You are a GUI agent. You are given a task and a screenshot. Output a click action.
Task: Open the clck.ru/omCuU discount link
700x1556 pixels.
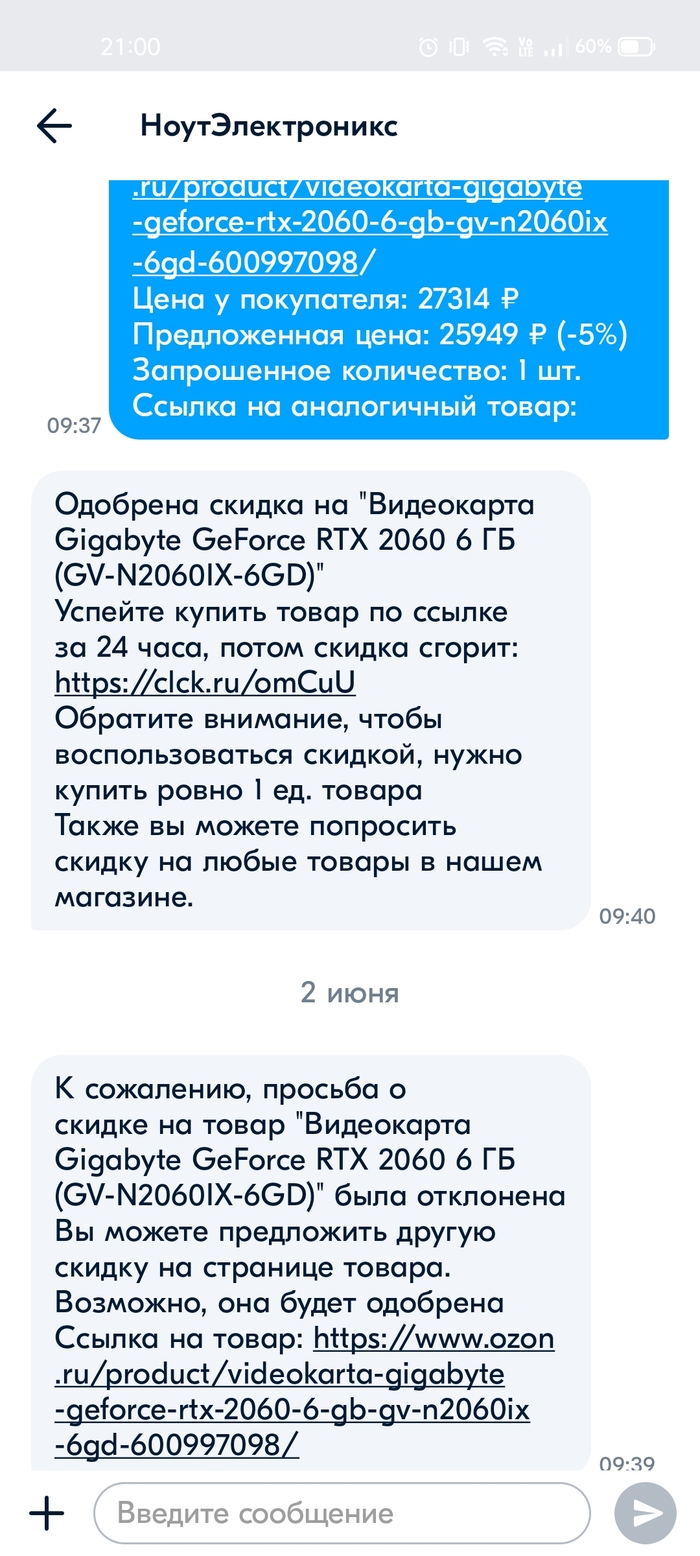coord(205,682)
